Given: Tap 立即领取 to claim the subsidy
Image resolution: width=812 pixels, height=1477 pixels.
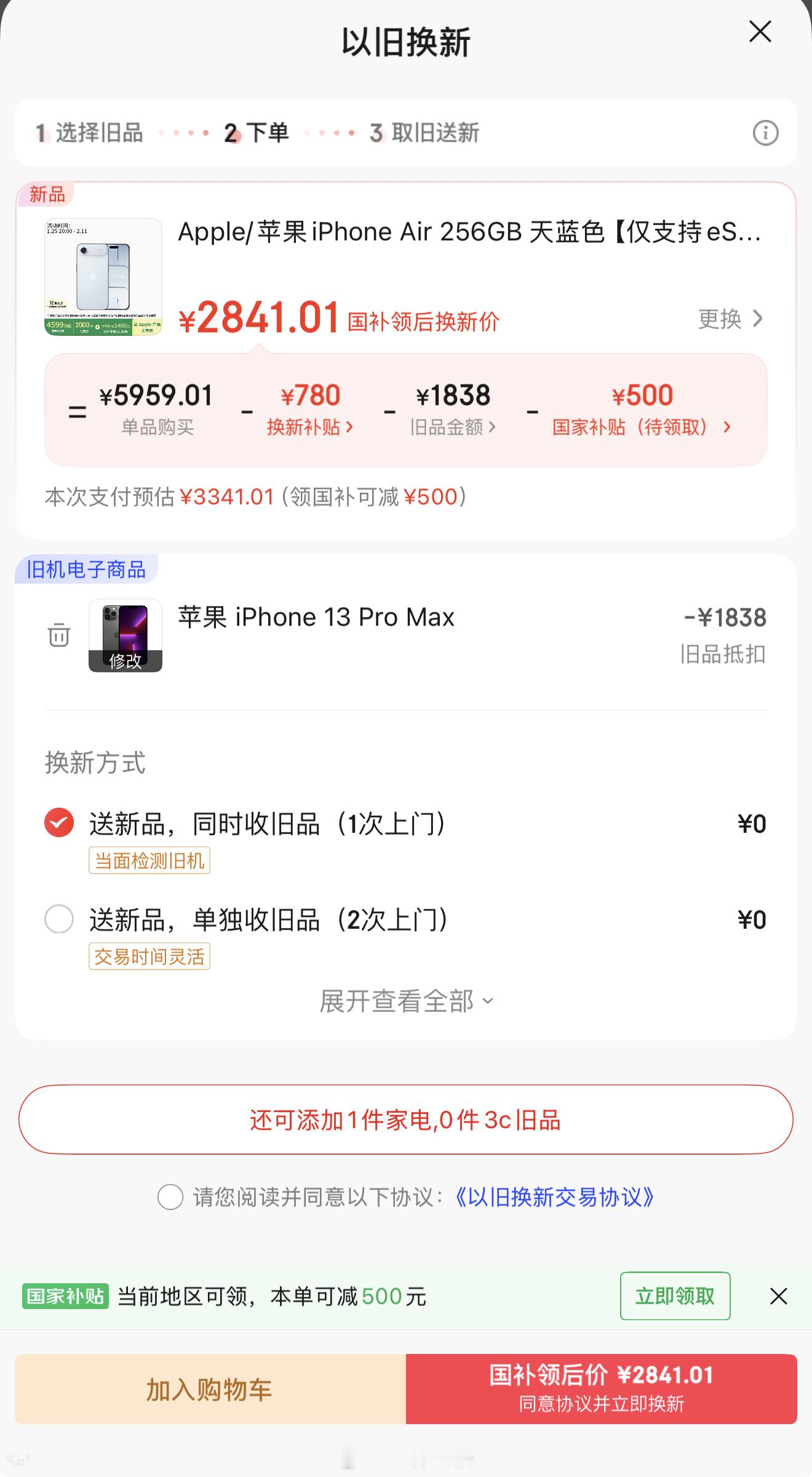Looking at the screenshot, I should (675, 1296).
